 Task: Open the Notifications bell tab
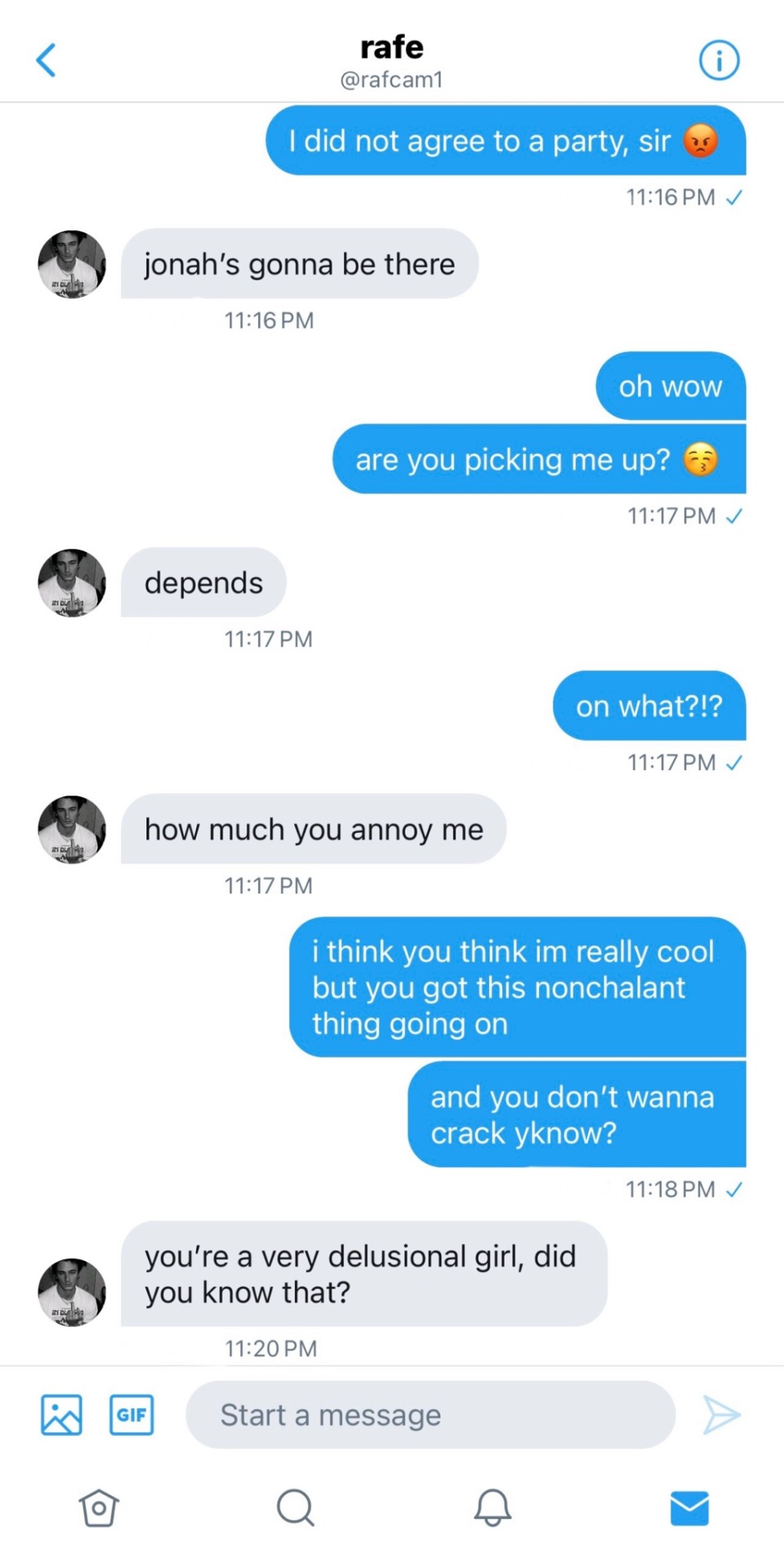tap(492, 1508)
